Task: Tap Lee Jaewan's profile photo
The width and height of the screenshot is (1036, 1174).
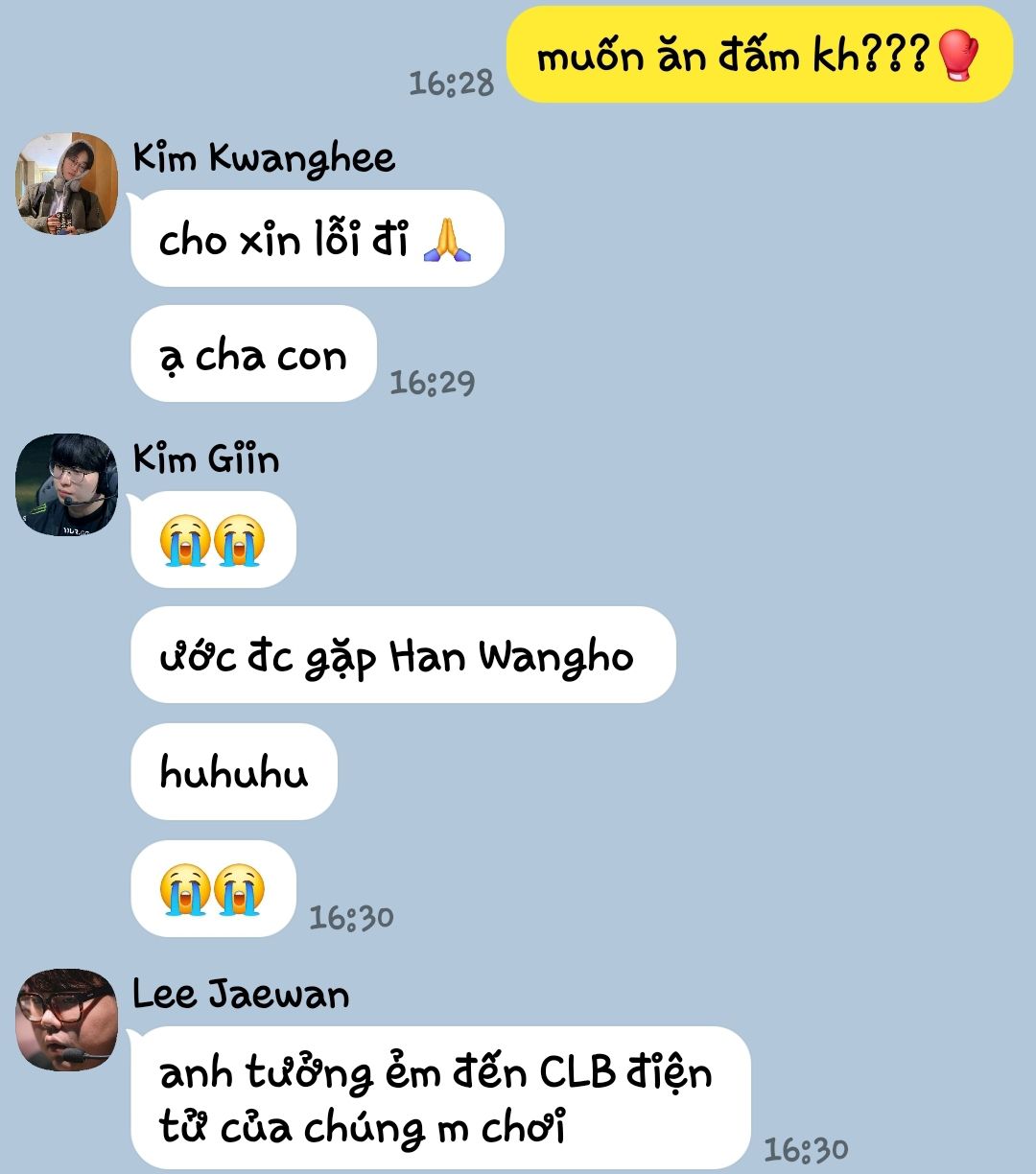Action: [x=66, y=1020]
